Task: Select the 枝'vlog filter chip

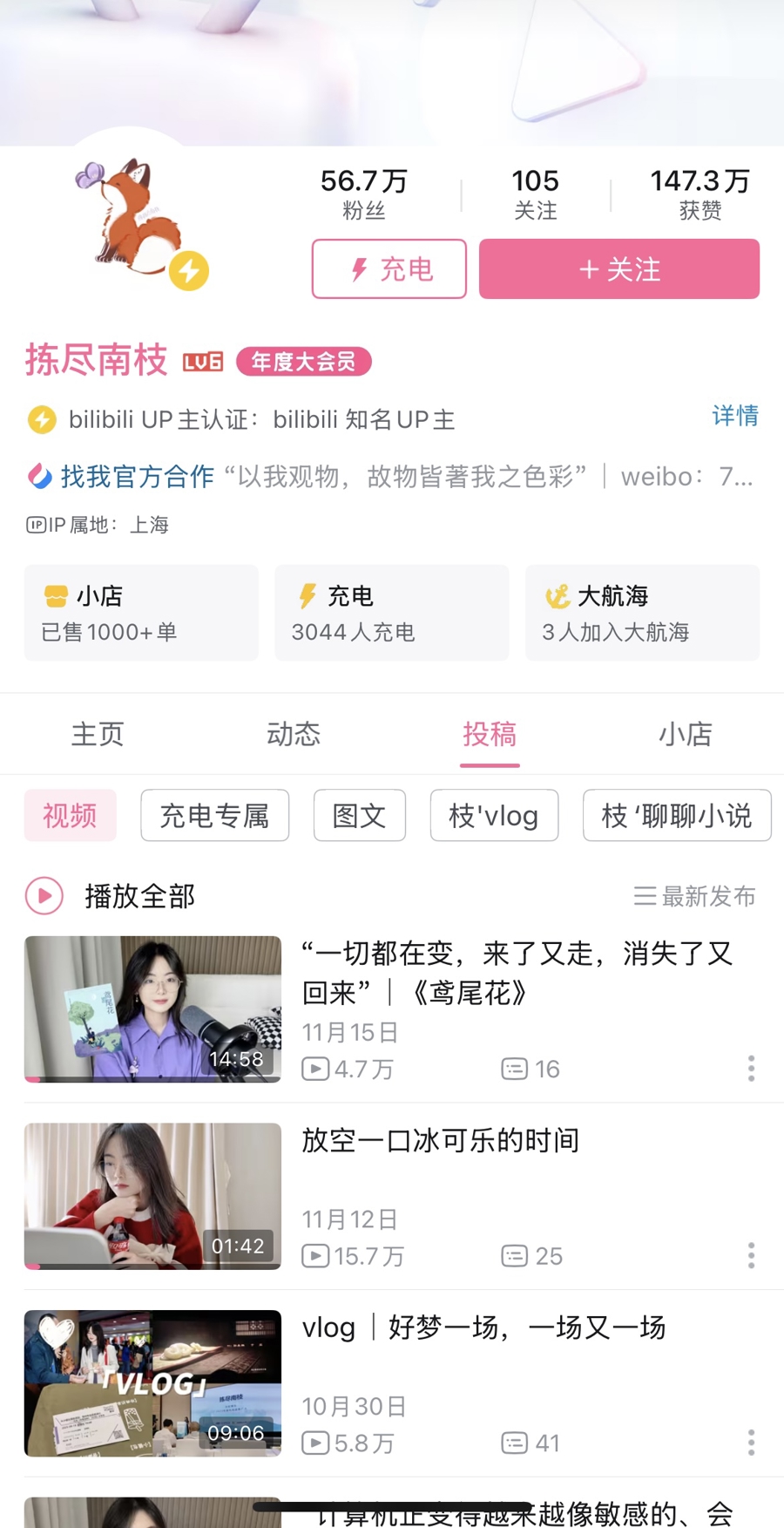Action: click(x=494, y=816)
